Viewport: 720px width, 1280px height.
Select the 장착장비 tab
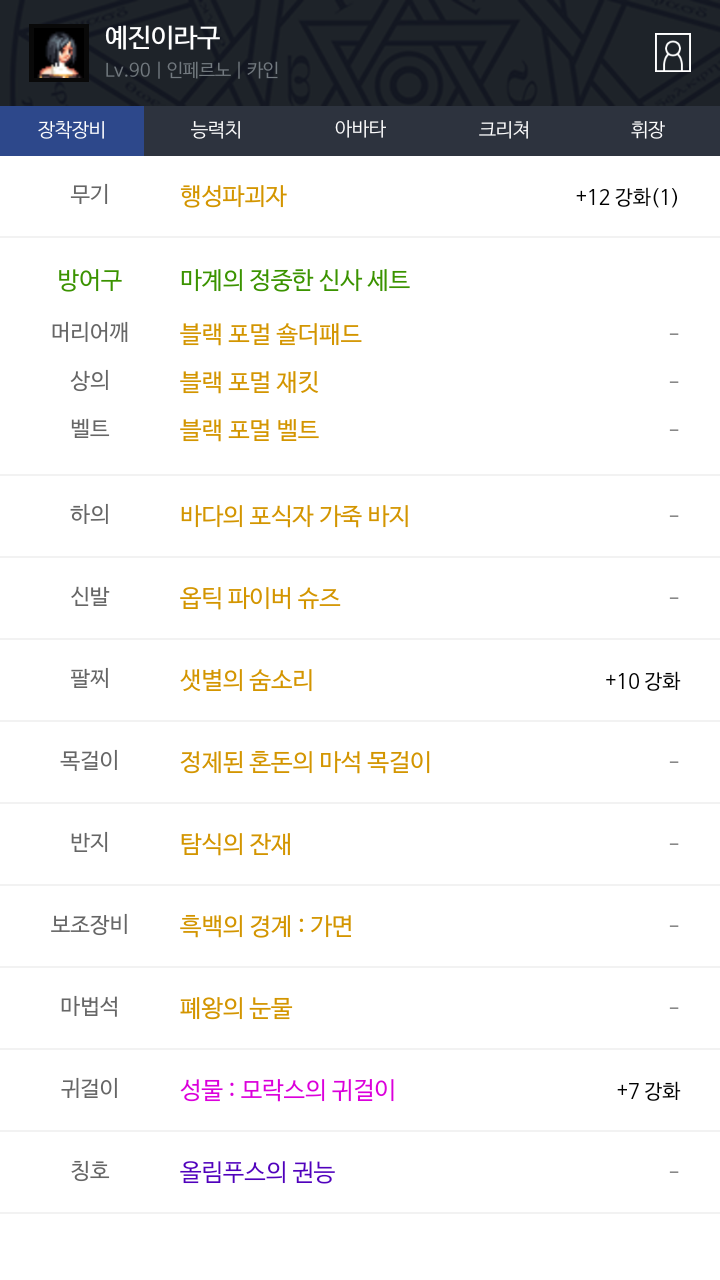pyautogui.click(x=72, y=130)
